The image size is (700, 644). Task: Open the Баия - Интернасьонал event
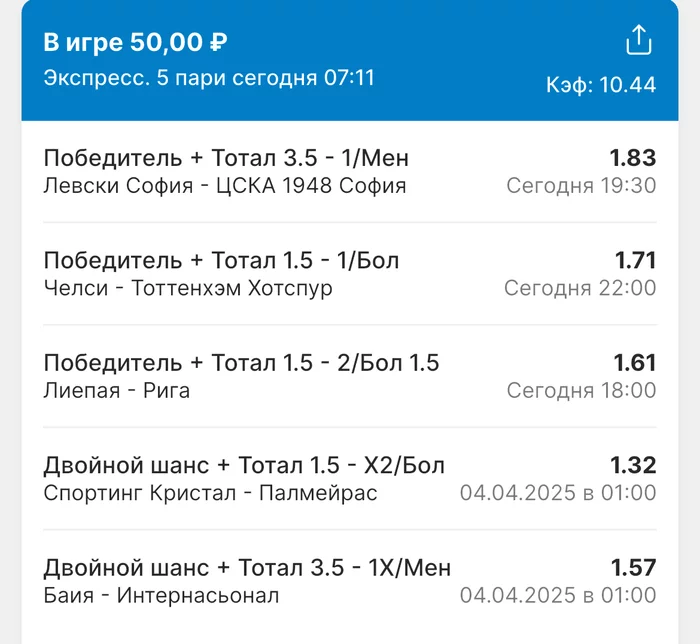pos(350,581)
